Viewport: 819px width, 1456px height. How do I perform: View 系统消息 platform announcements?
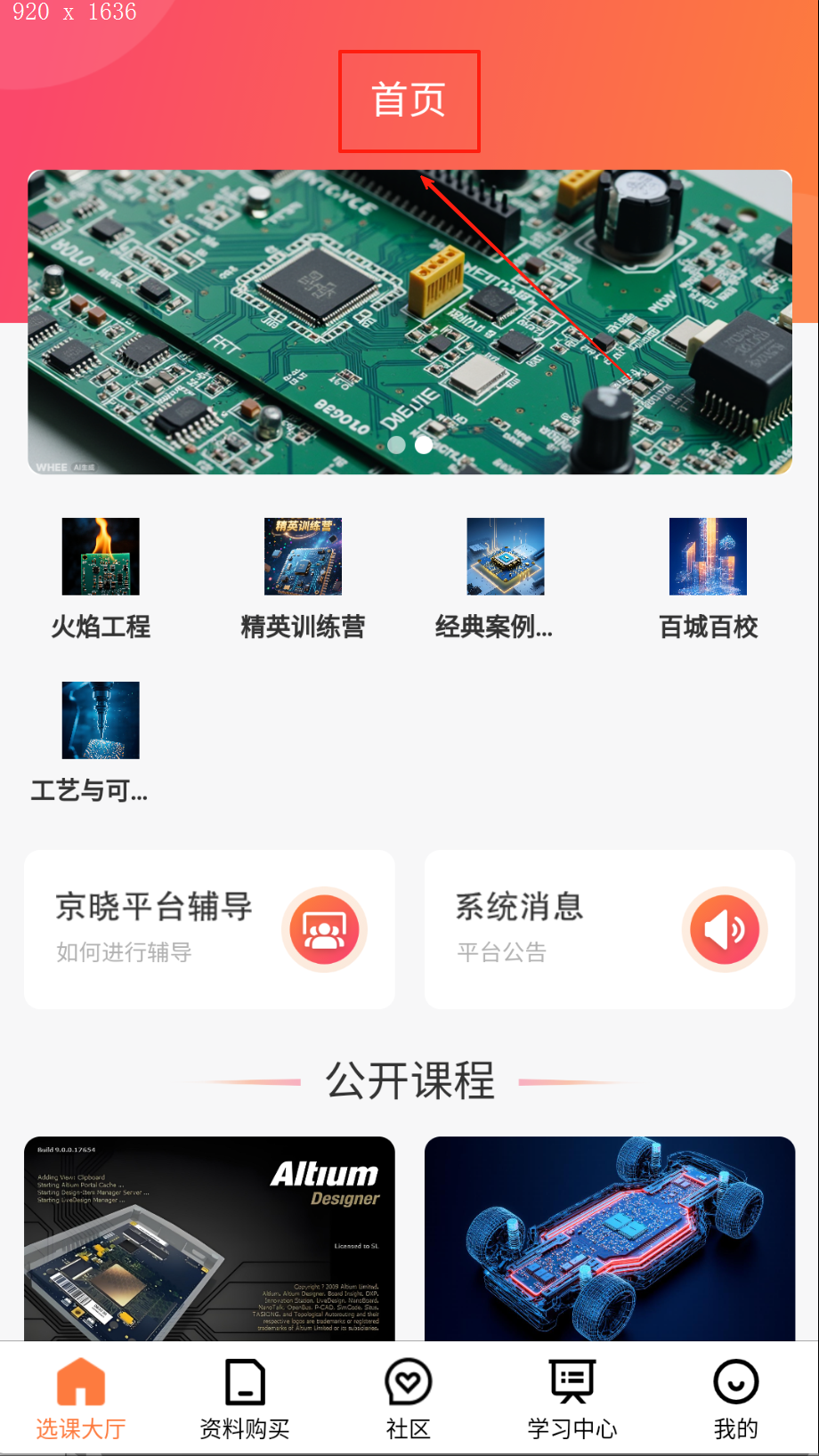coord(610,929)
